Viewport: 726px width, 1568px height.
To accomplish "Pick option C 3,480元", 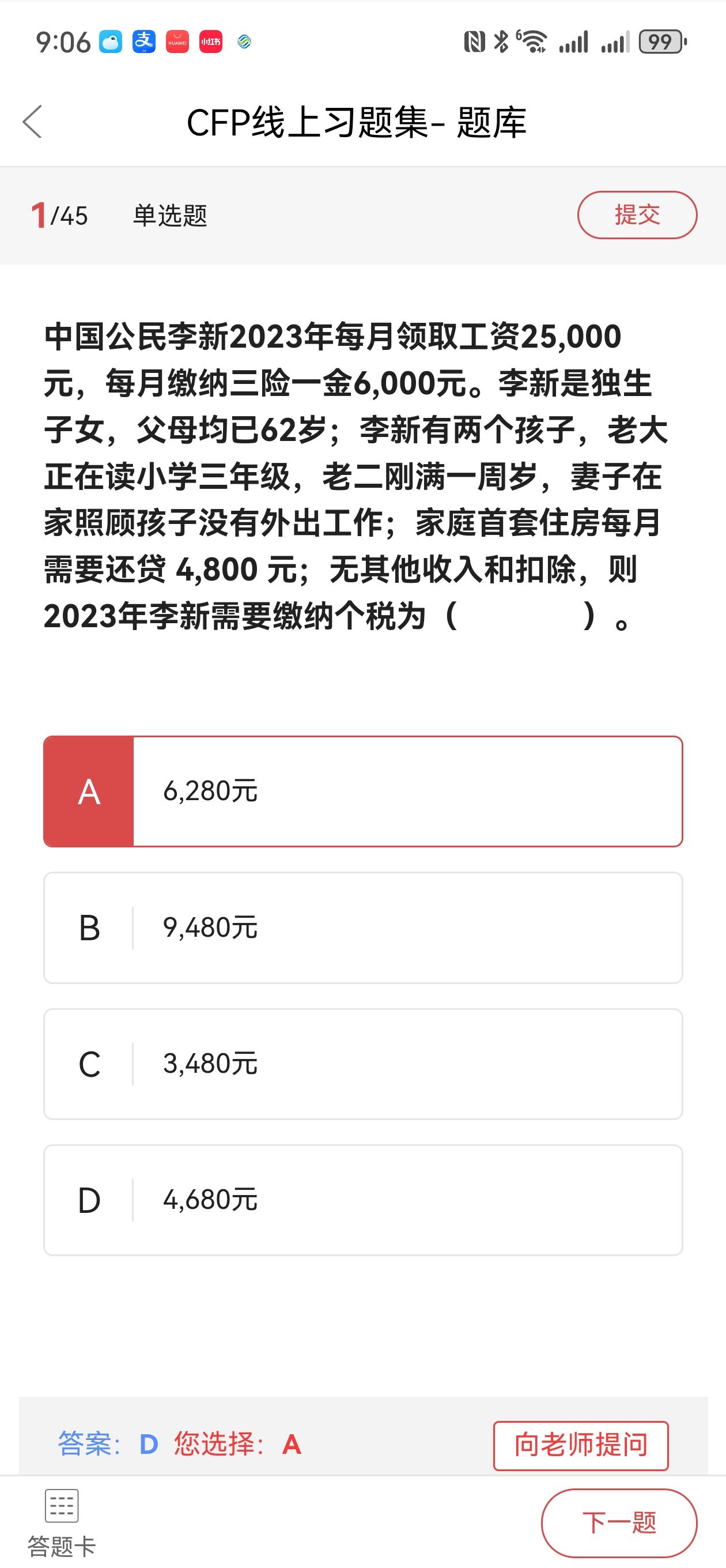I will pyautogui.click(x=364, y=1064).
